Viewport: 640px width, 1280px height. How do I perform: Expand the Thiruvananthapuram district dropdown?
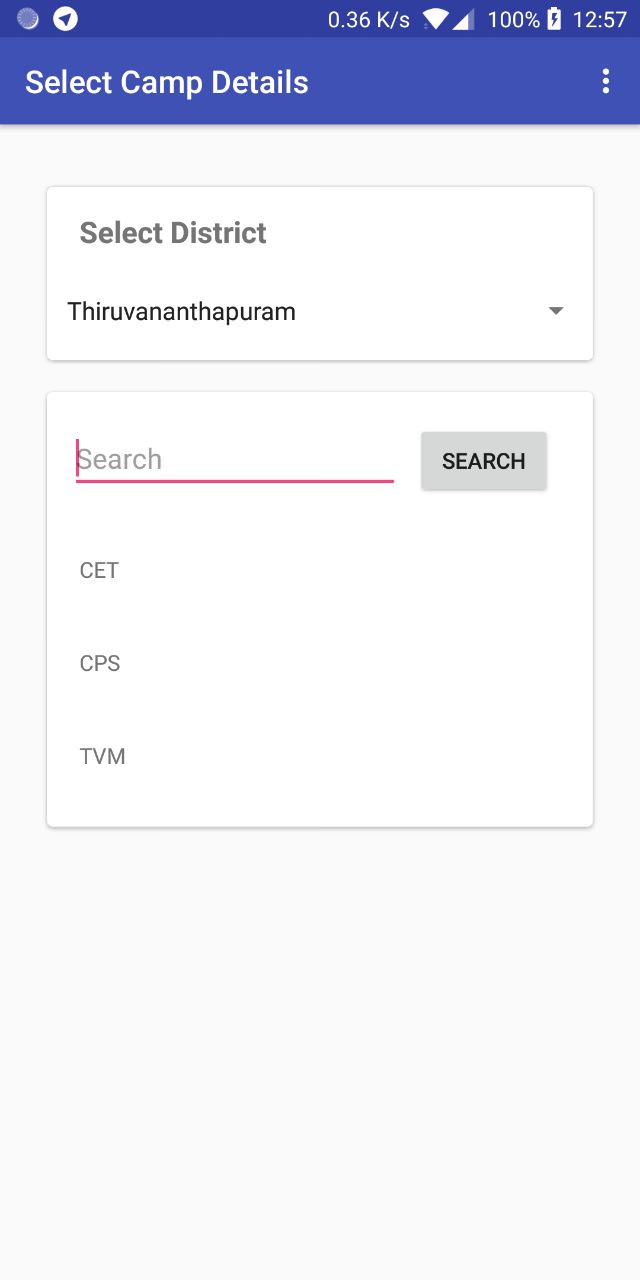[318, 312]
